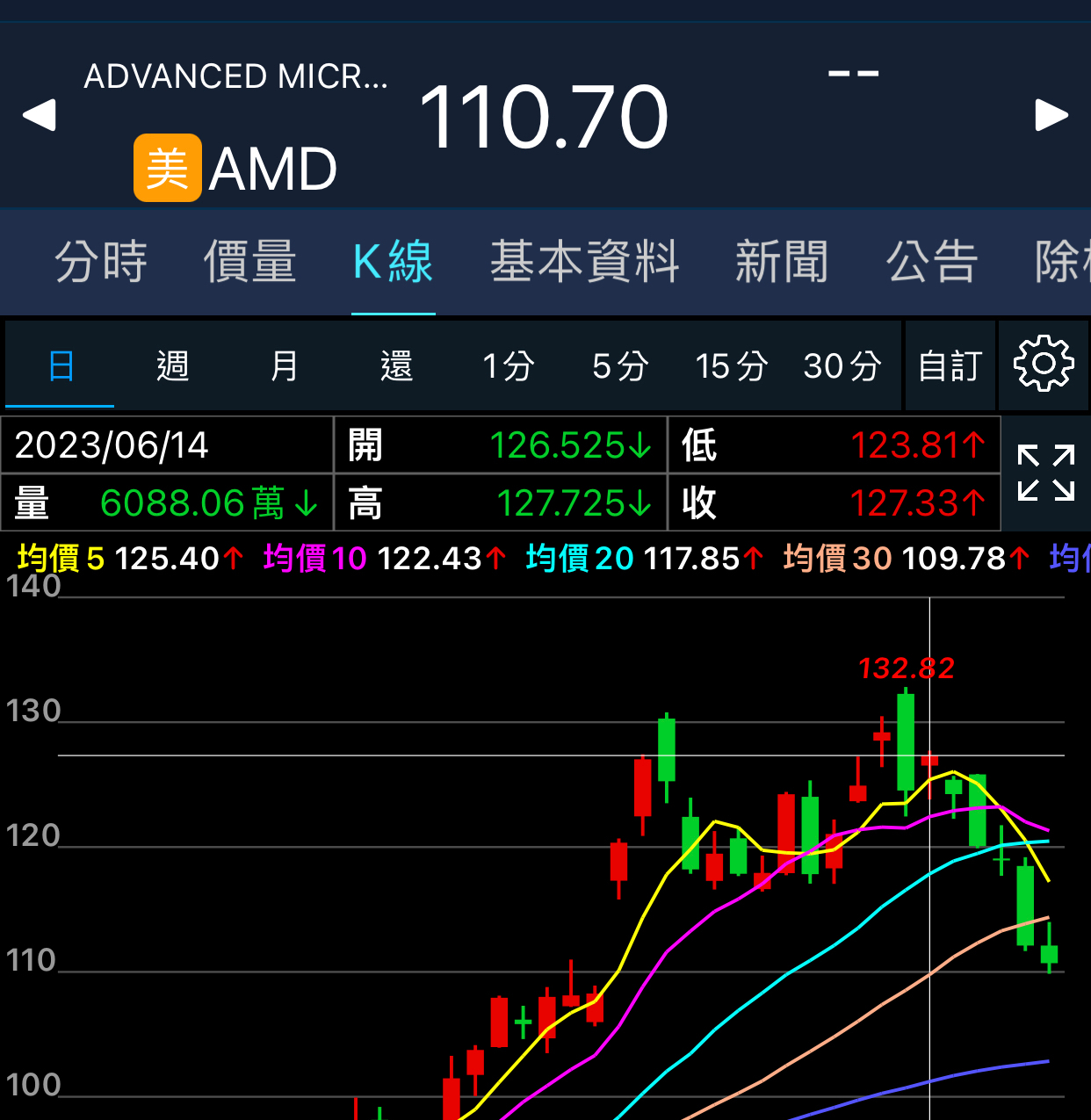Go to the previous stock with left arrow
This screenshot has width=1091, height=1120.
39,116
